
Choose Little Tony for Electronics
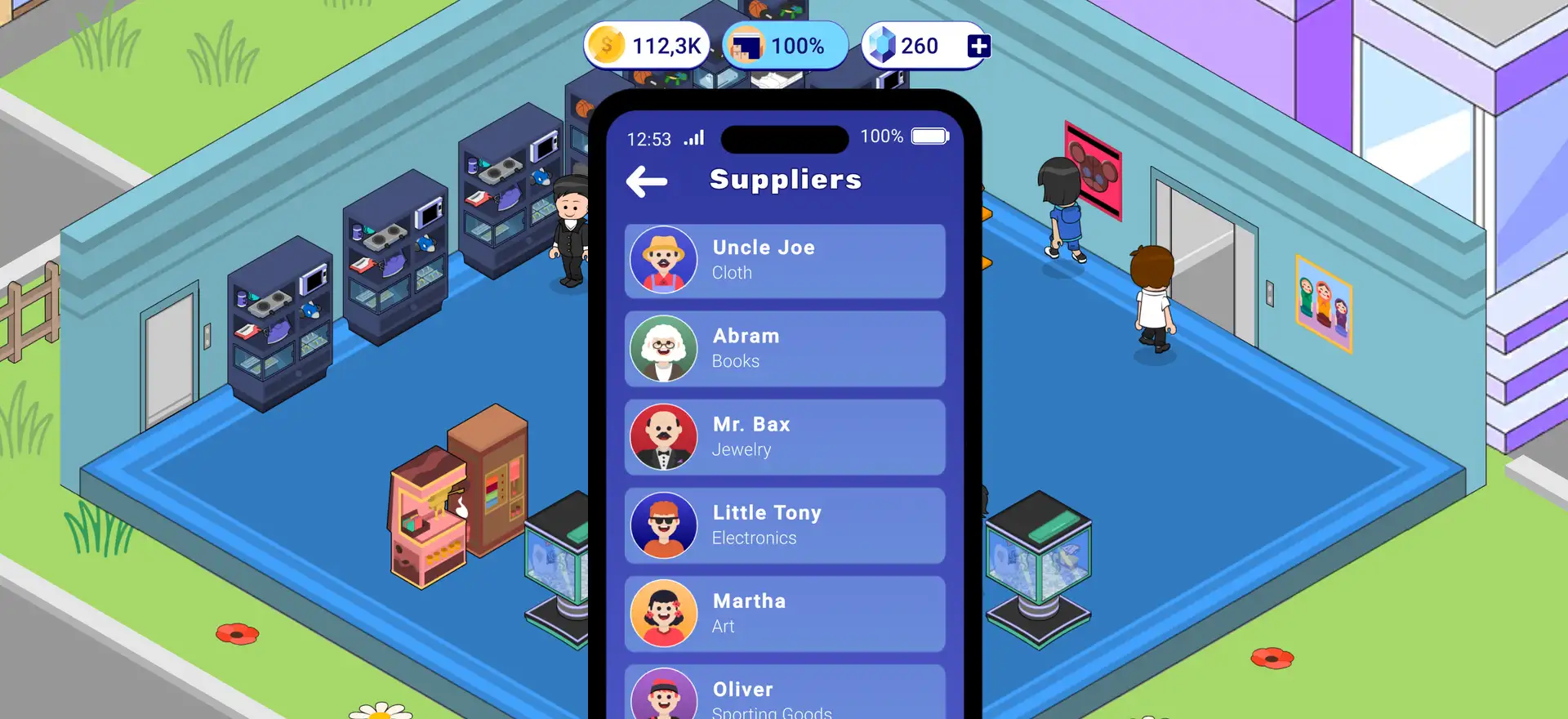click(784, 525)
